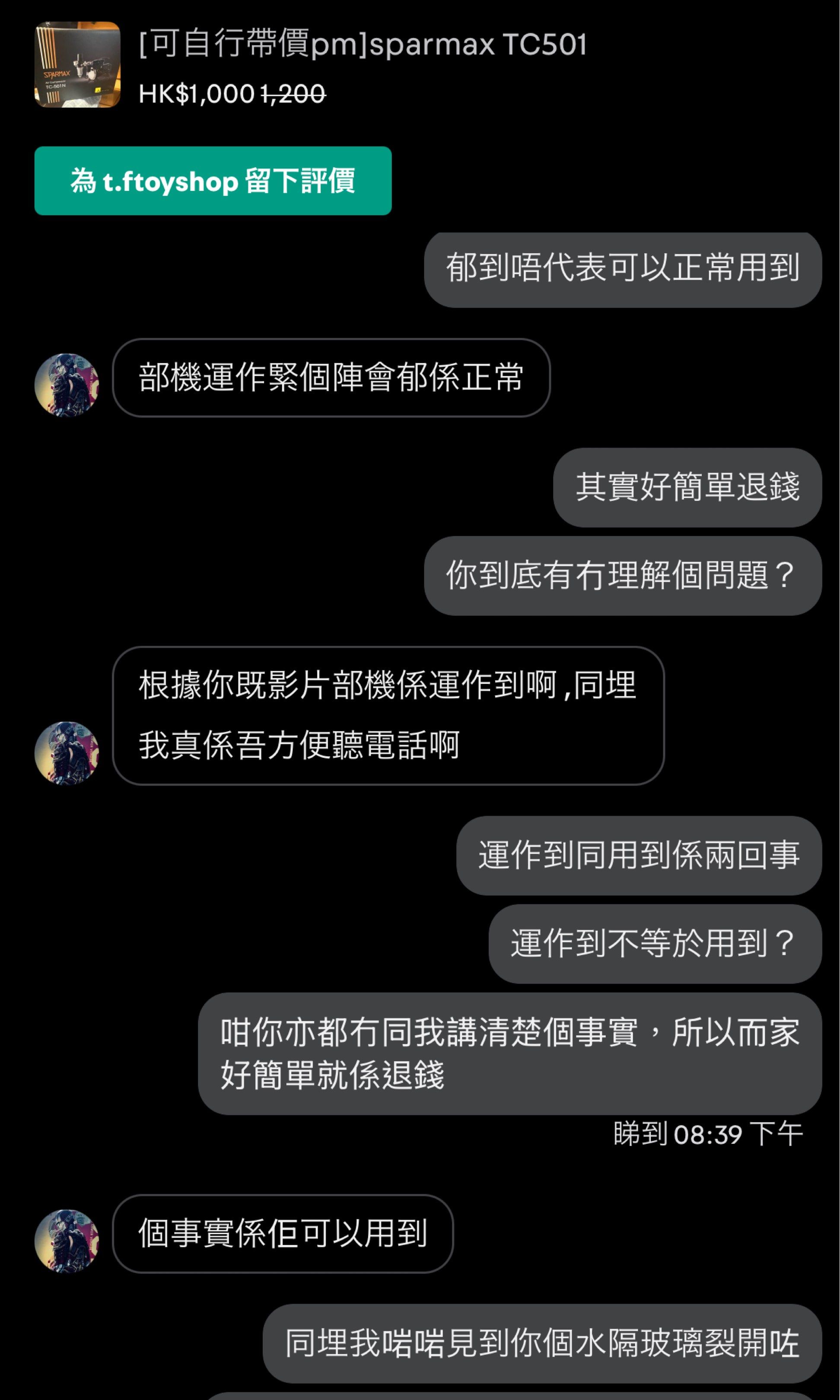Viewport: 840px width, 1400px height.
Task: Open sender avatar beside 個事實係佢可以用到
Action: [x=67, y=1241]
